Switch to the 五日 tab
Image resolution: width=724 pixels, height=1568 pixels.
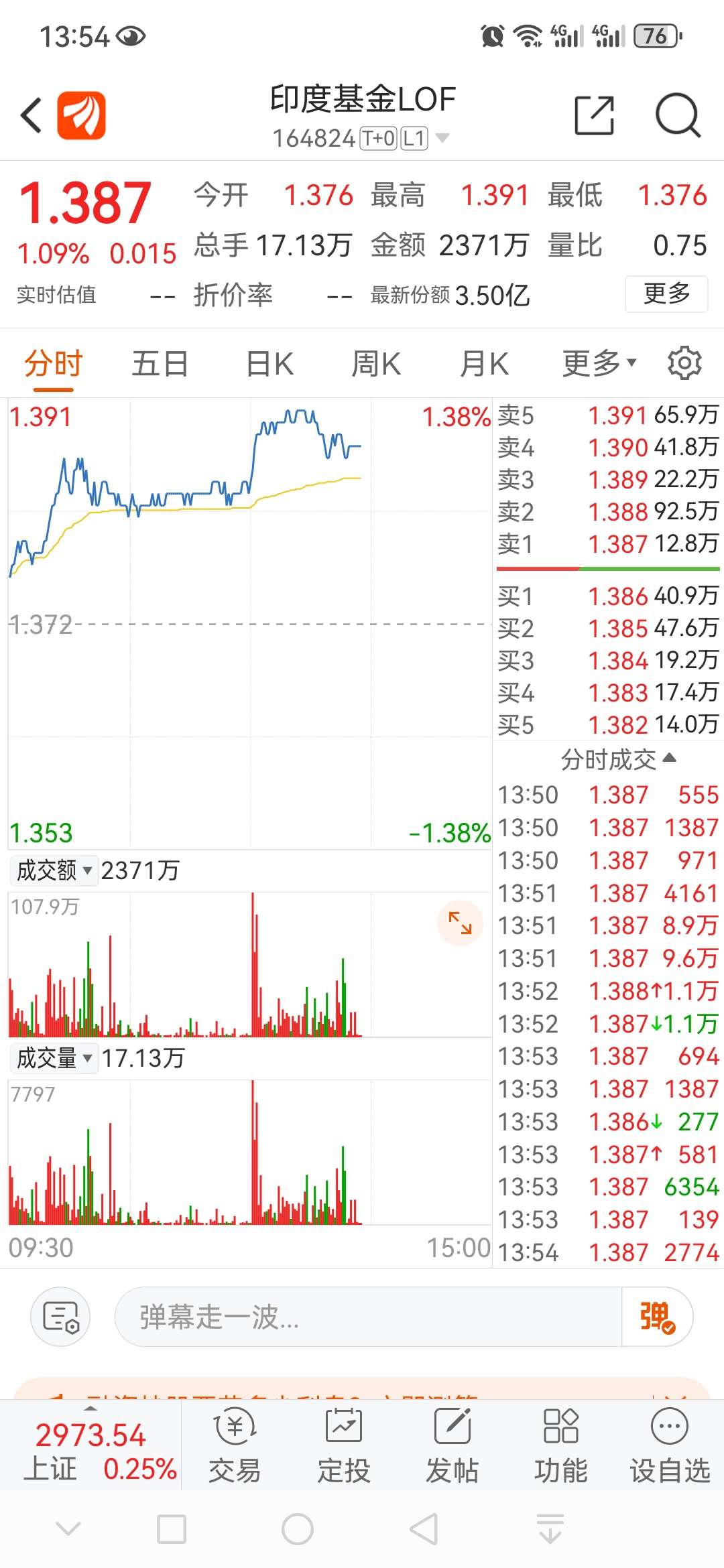tap(160, 363)
